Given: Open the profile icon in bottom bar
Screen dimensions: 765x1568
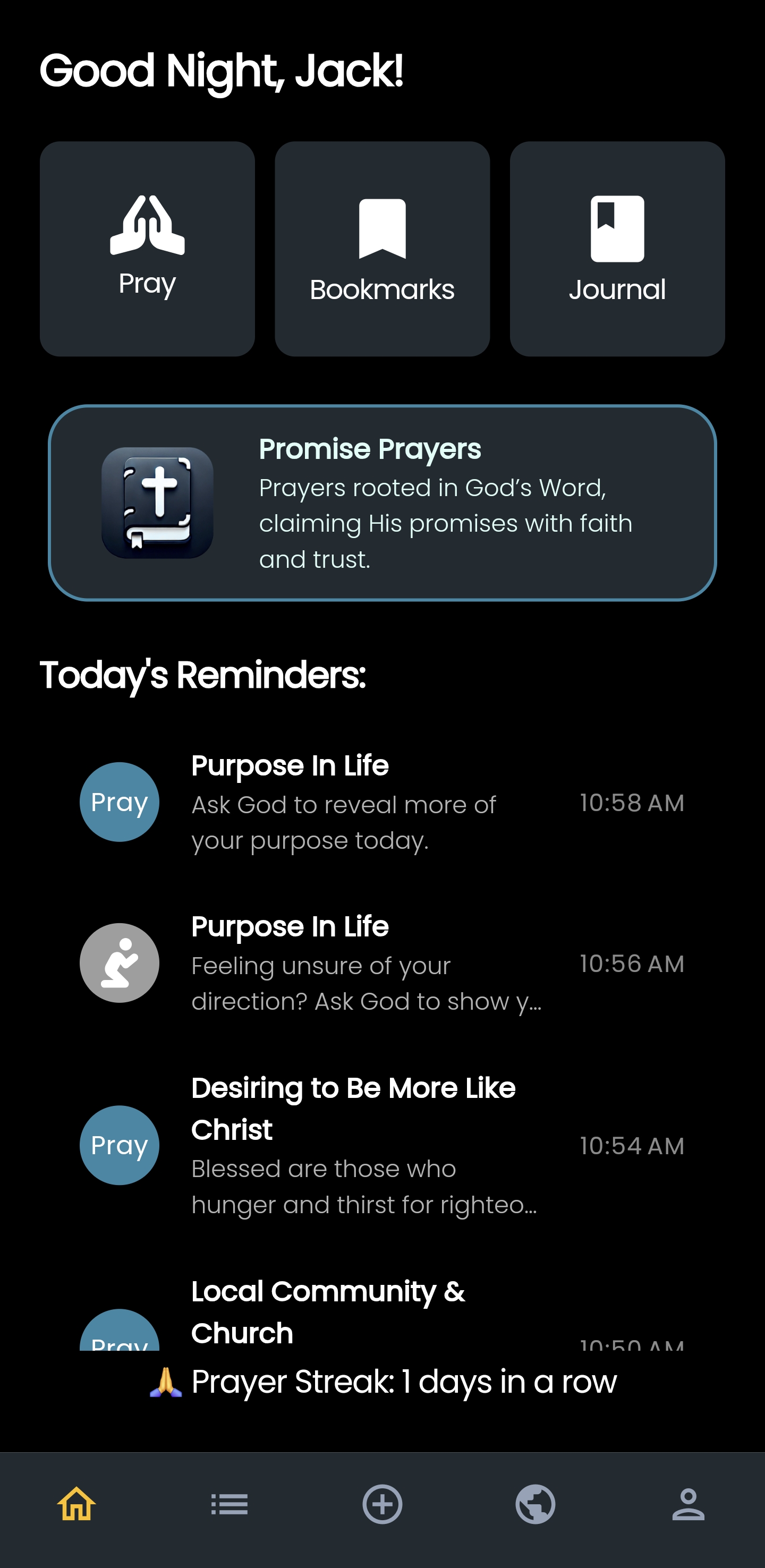Looking at the screenshot, I should (x=688, y=1504).
